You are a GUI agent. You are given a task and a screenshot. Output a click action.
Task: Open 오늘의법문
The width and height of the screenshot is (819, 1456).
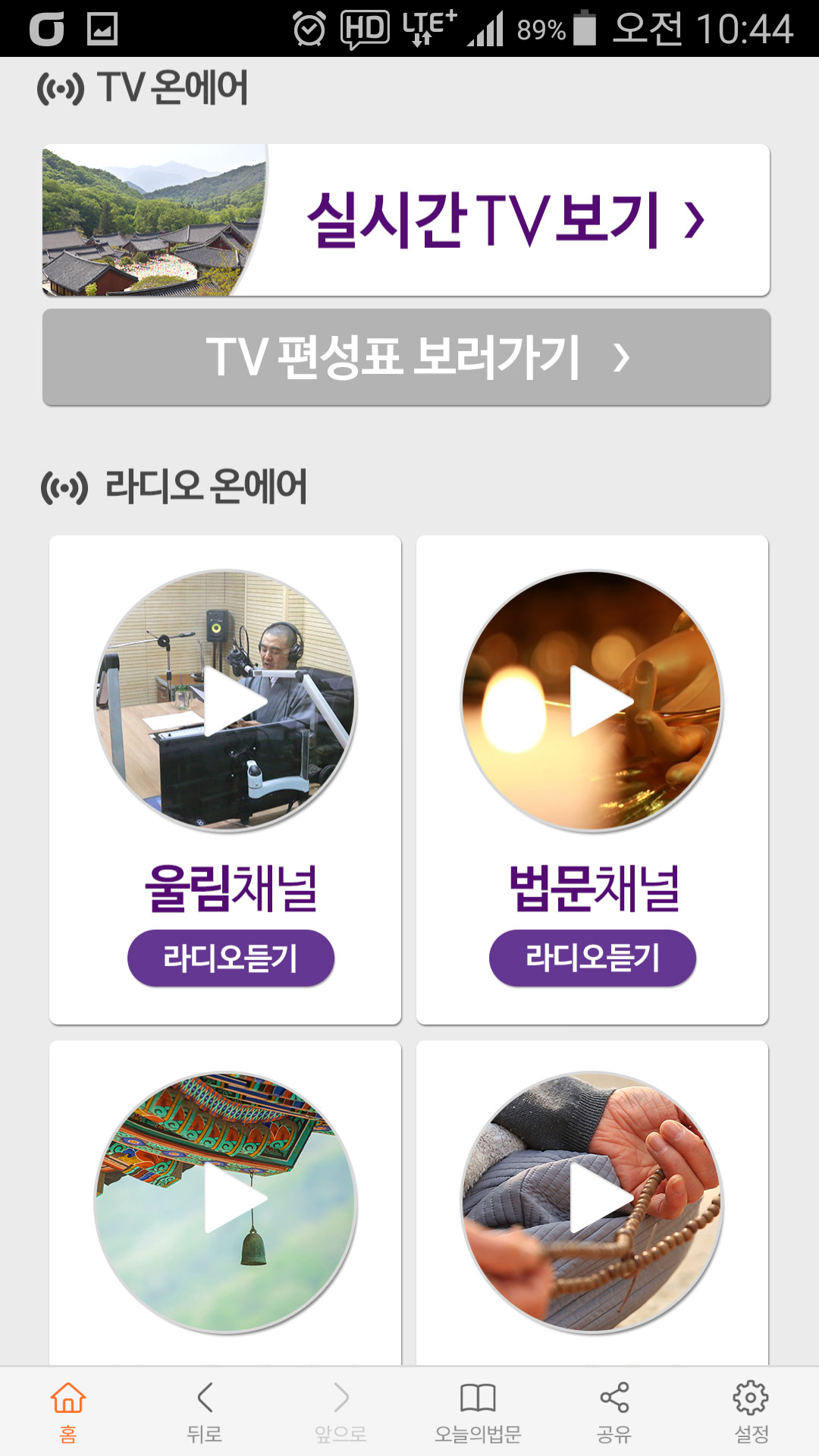(478, 1410)
